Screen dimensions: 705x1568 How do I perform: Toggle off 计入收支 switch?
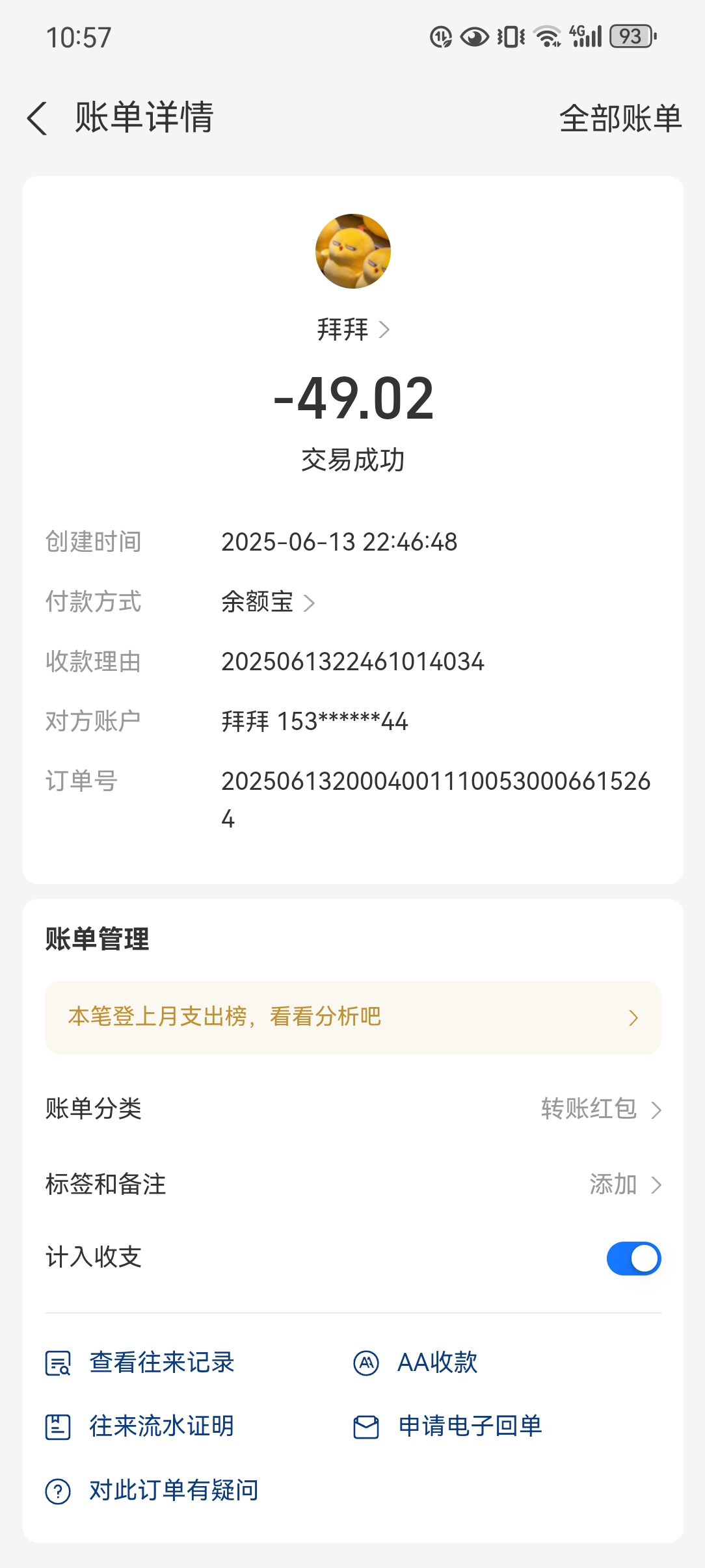(633, 1259)
